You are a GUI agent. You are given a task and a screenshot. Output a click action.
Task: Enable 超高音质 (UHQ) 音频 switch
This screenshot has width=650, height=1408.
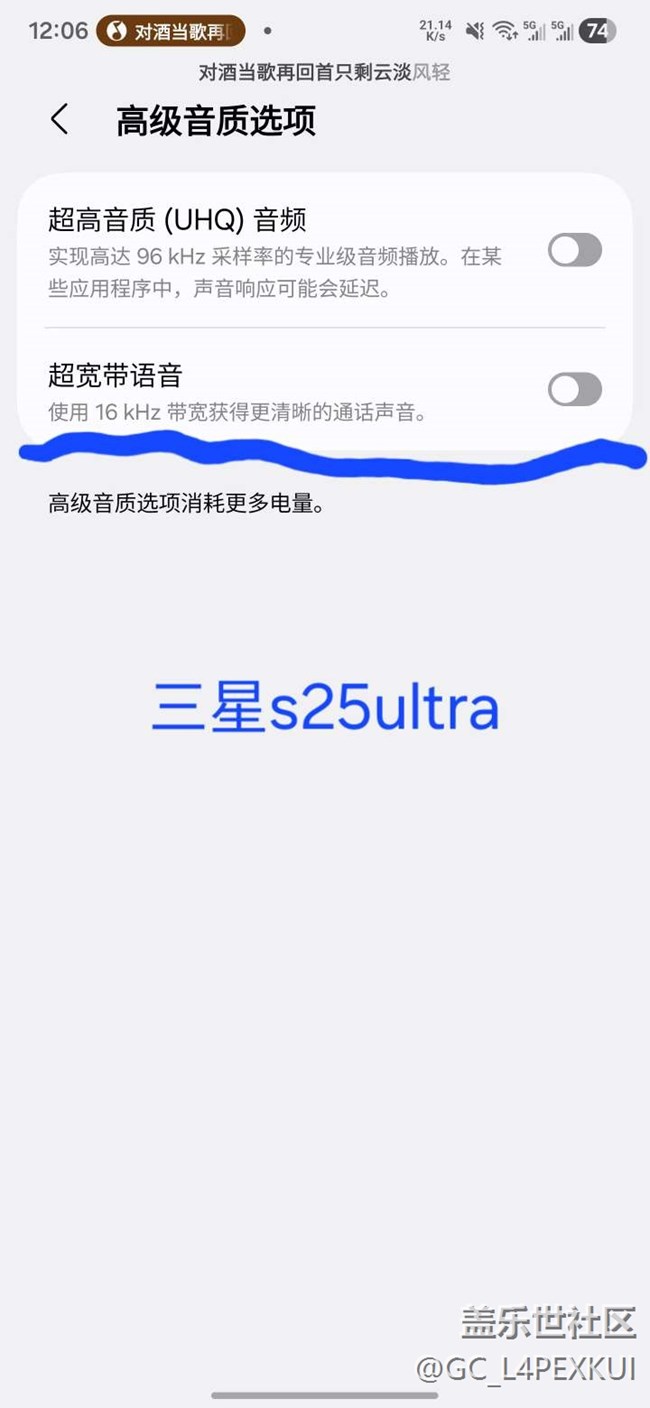coord(575,250)
